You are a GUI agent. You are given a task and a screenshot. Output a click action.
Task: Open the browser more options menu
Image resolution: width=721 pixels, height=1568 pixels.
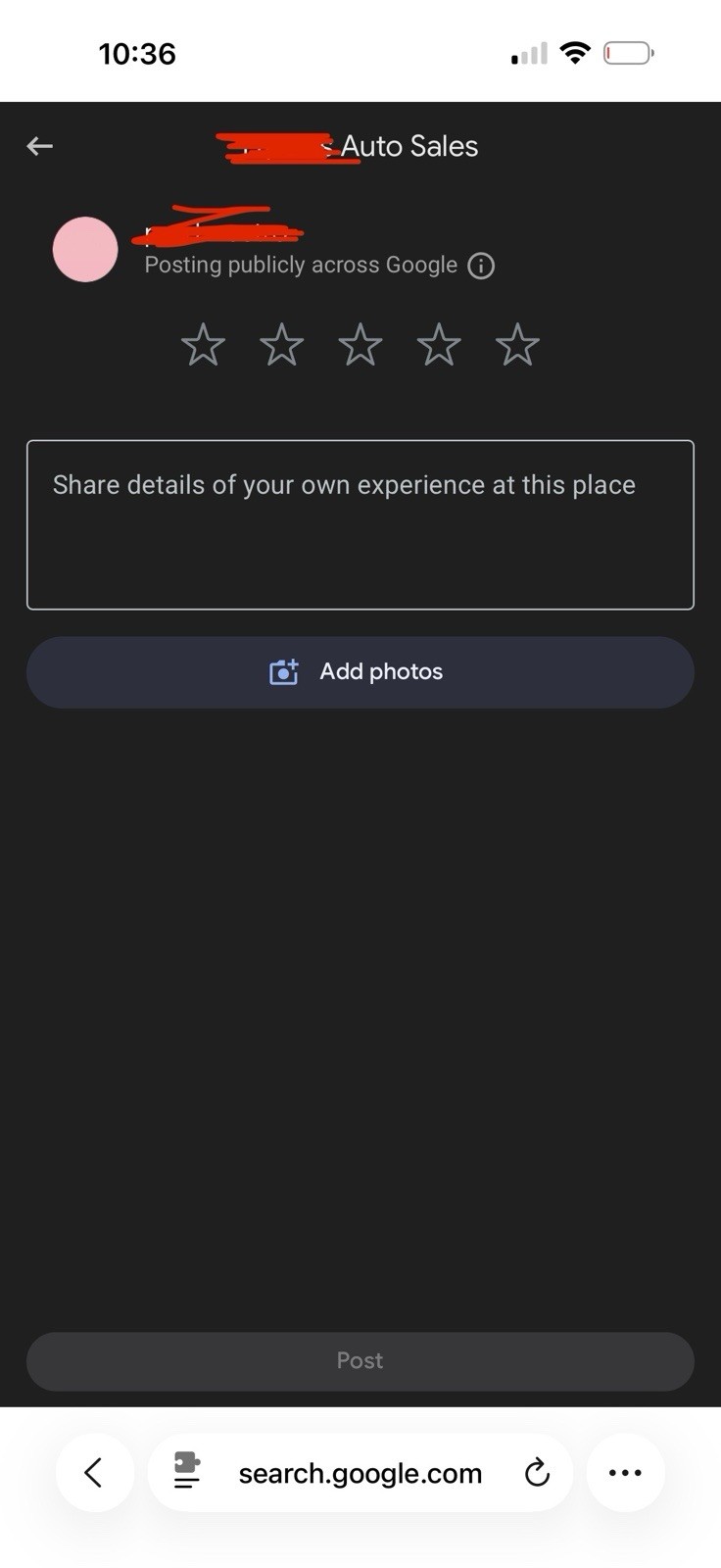625,1472
